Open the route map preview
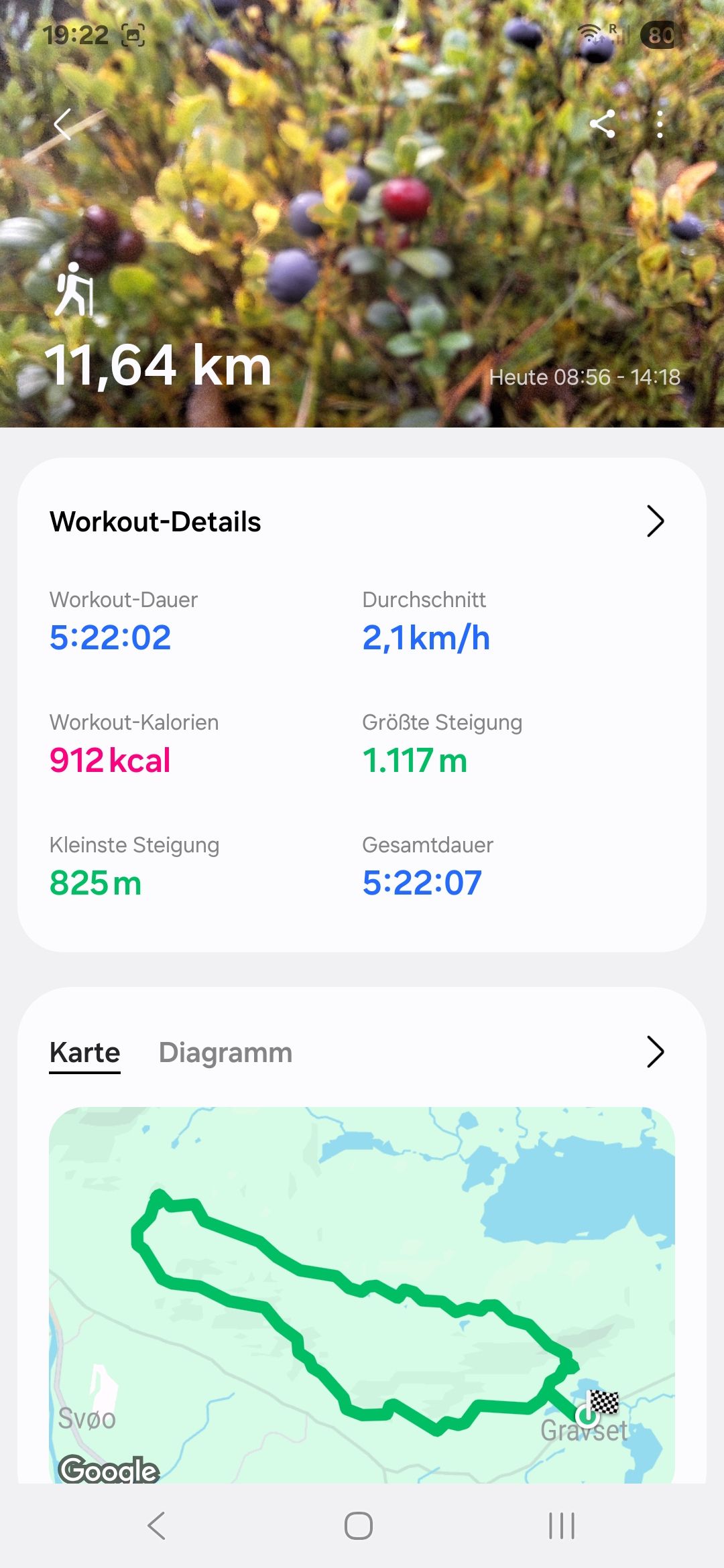This screenshot has width=724, height=1568. coord(362,1295)
